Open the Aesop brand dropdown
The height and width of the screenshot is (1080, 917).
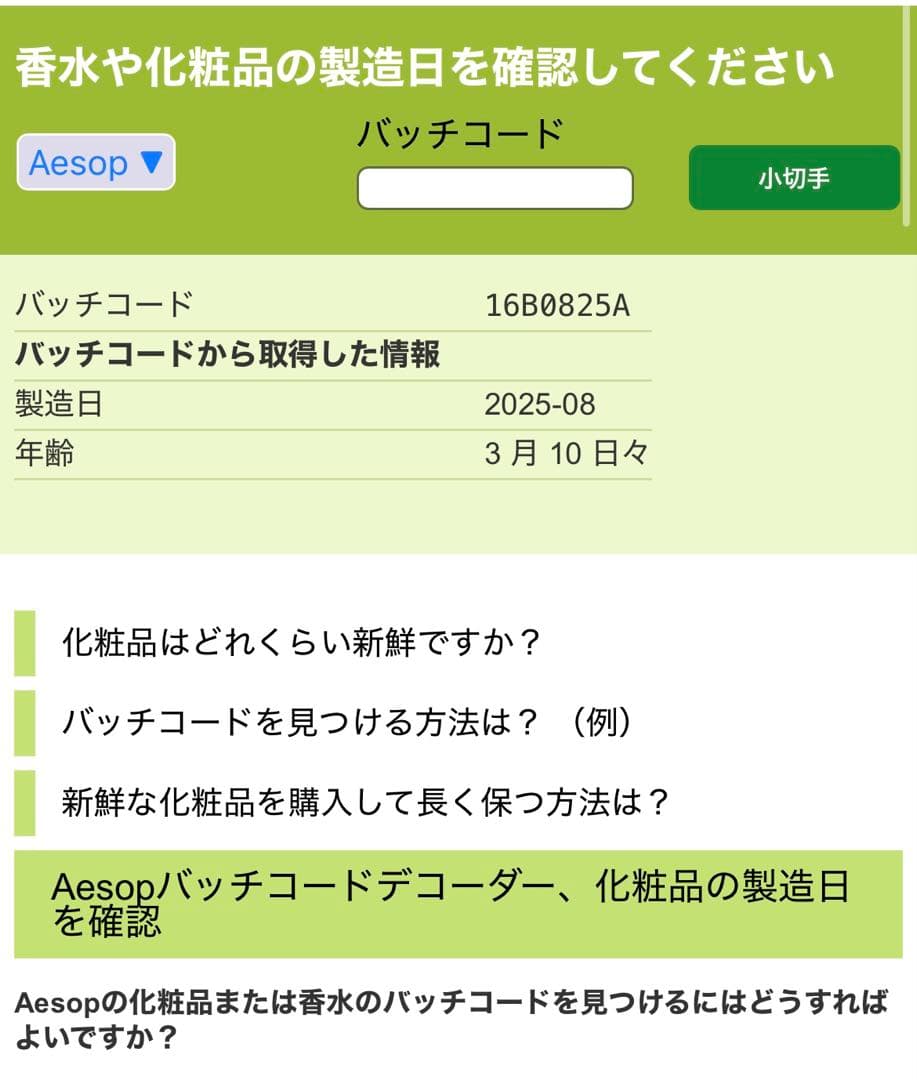[x=96, y=162]
